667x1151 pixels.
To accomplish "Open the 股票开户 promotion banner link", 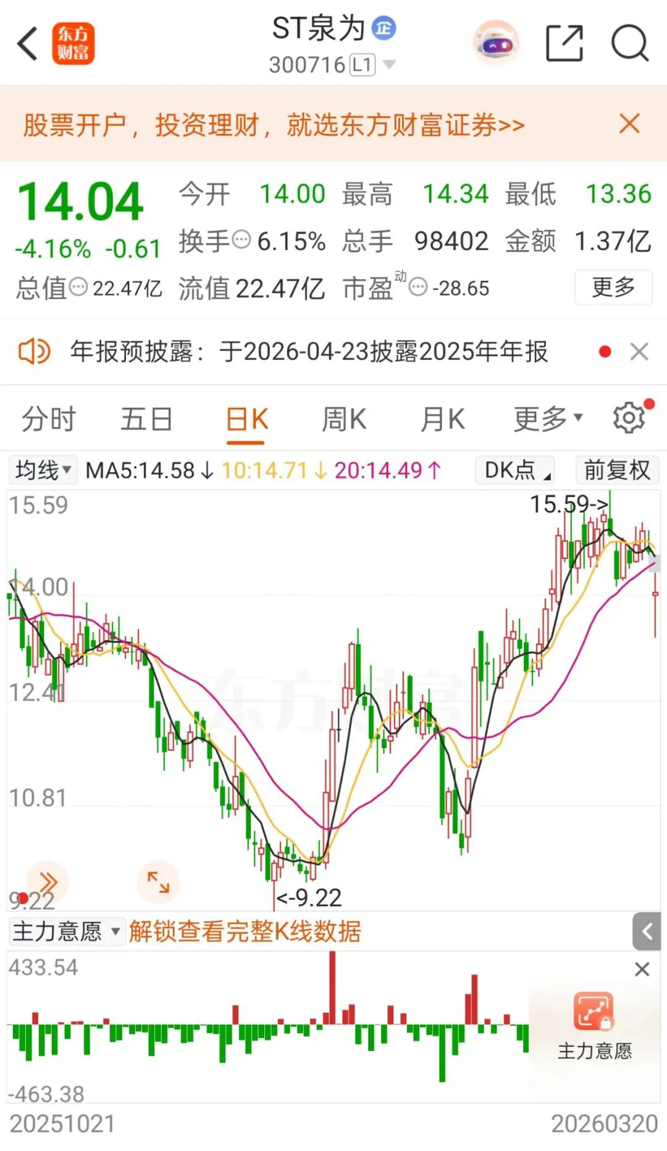I will (273, 125).
